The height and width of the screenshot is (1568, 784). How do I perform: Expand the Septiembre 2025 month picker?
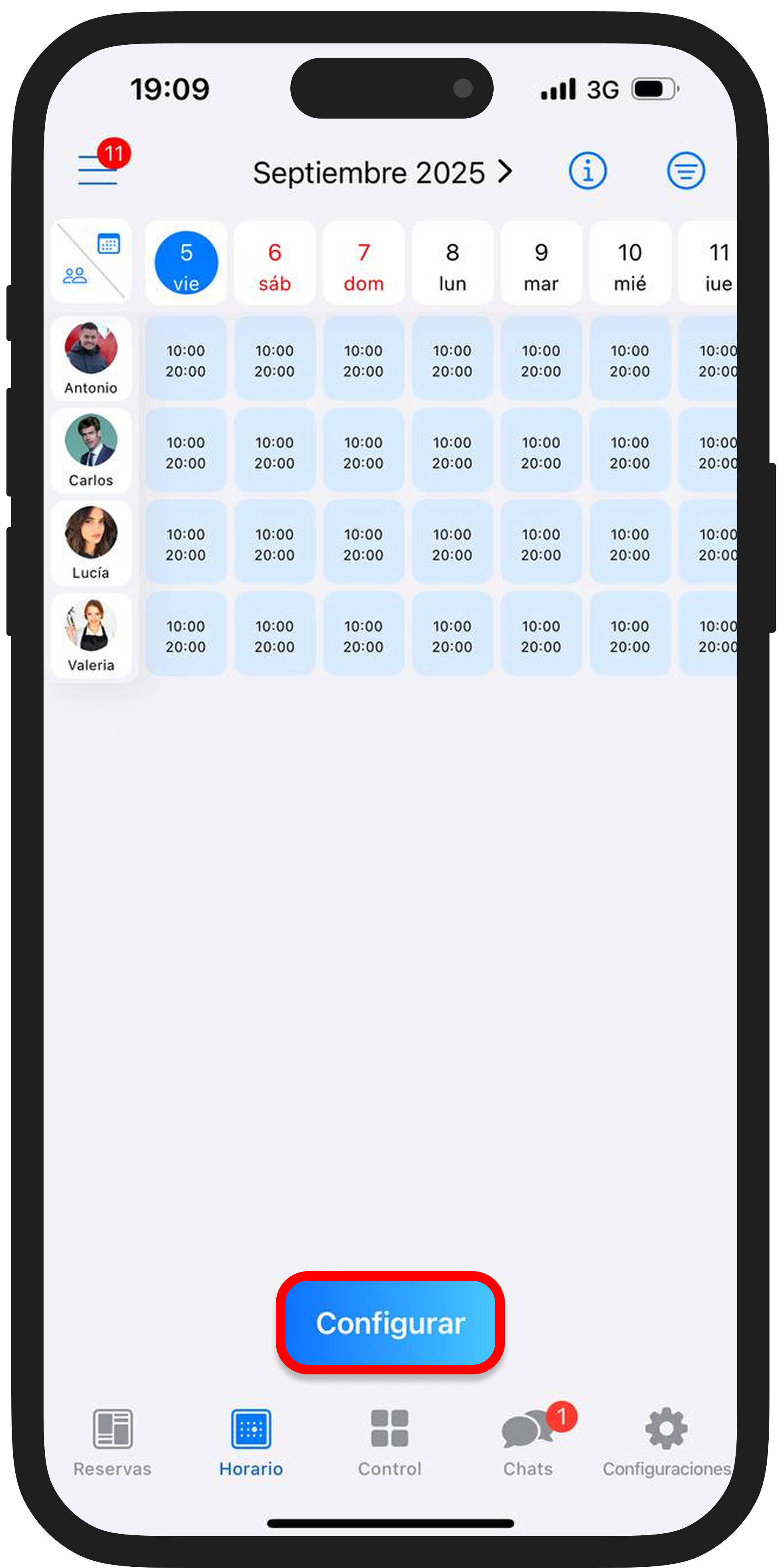coord(382,173)
